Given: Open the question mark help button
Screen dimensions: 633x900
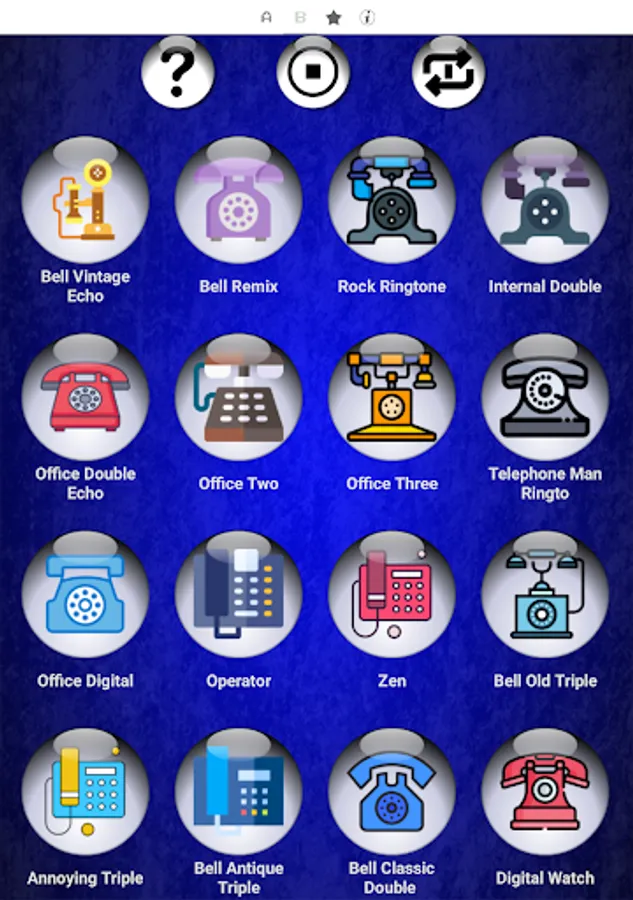Looking at the screenshot, I should point(178,72).
